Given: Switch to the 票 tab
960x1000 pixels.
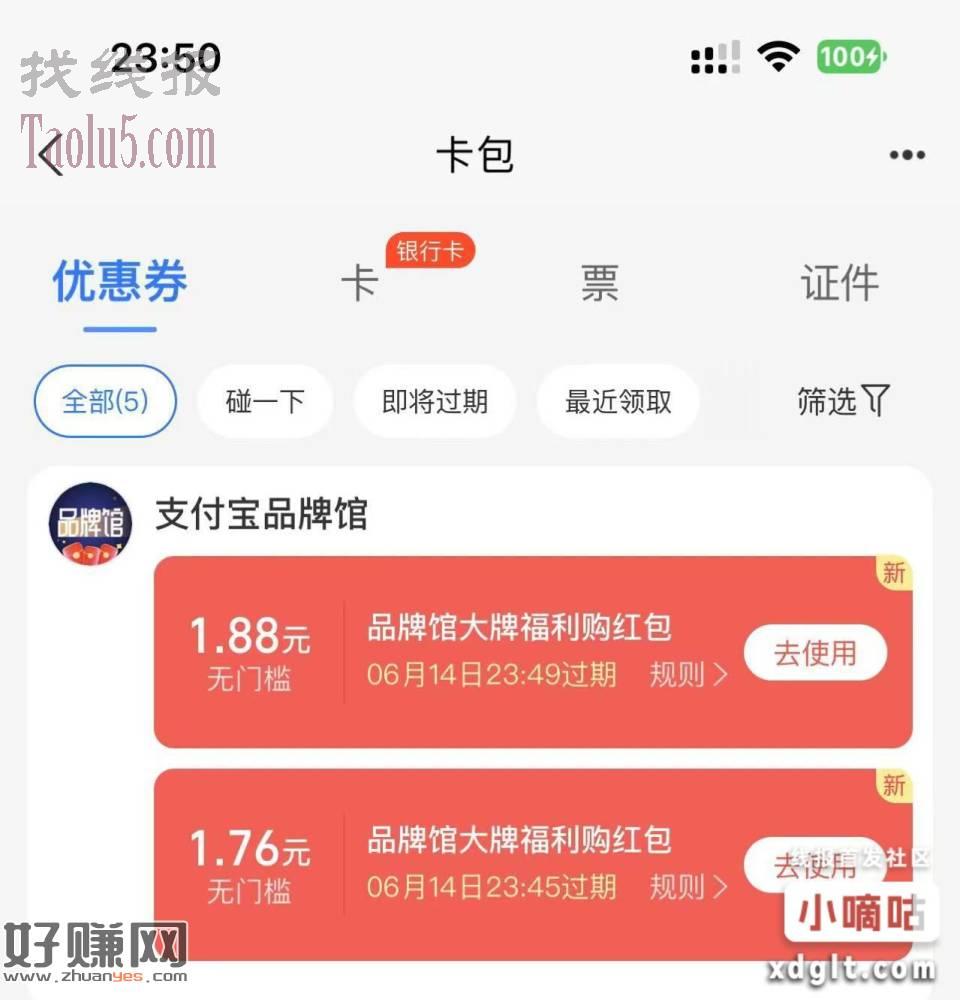Looking at the screenshot, I should point(599,283).
